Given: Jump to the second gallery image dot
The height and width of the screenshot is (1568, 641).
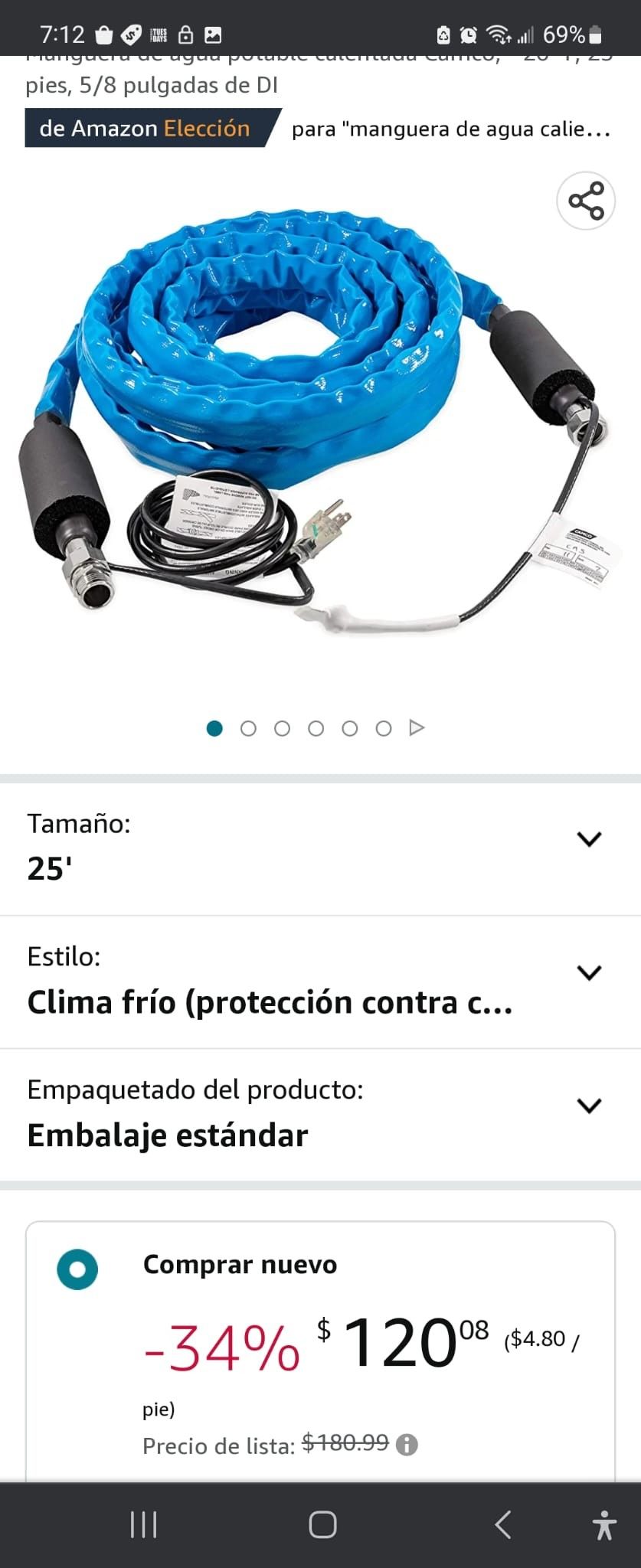Looking at the screenshot, I should [x=248, y=728].
